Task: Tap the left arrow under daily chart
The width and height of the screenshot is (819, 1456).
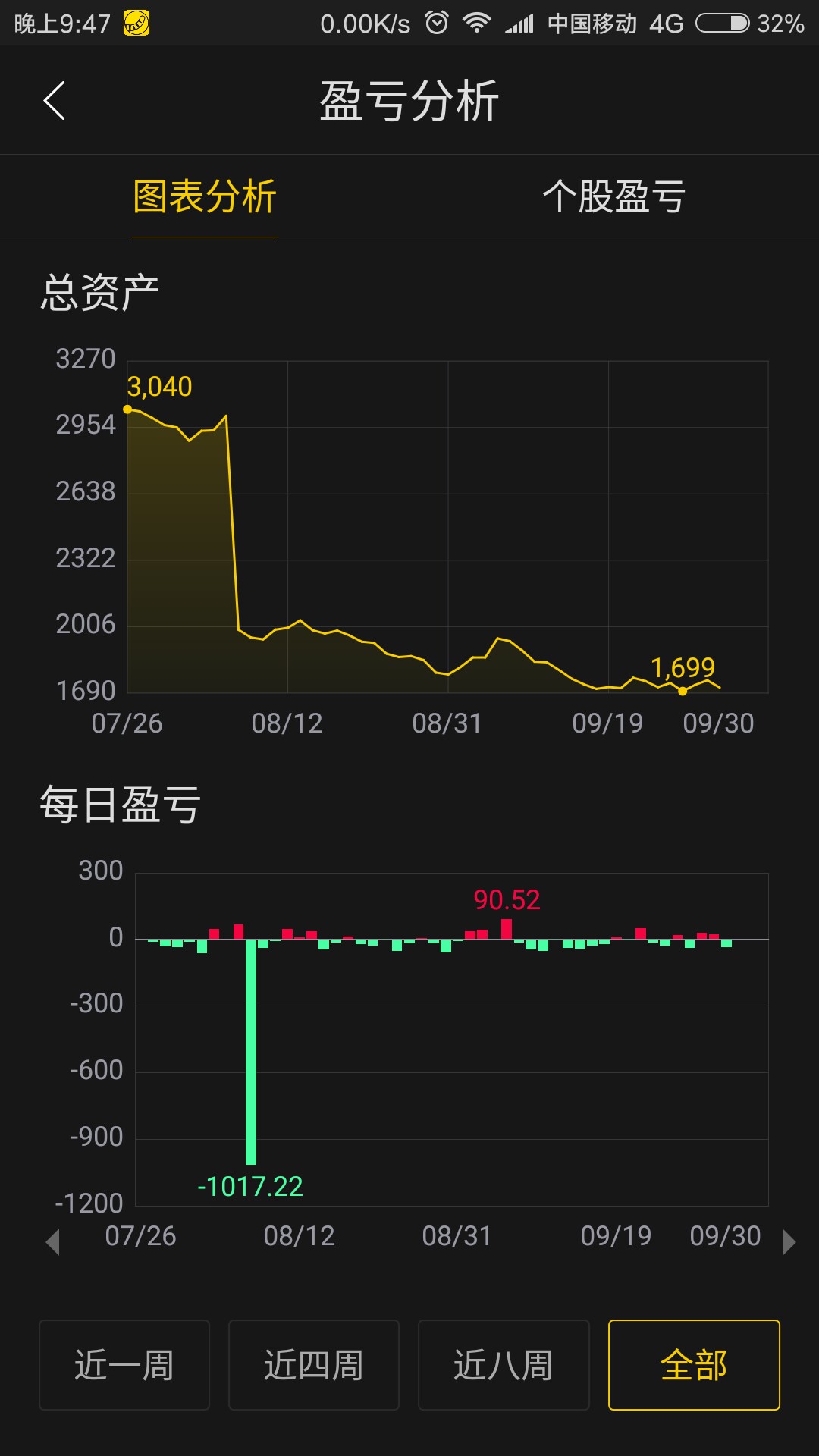Action: click(x=53, y=1242)
